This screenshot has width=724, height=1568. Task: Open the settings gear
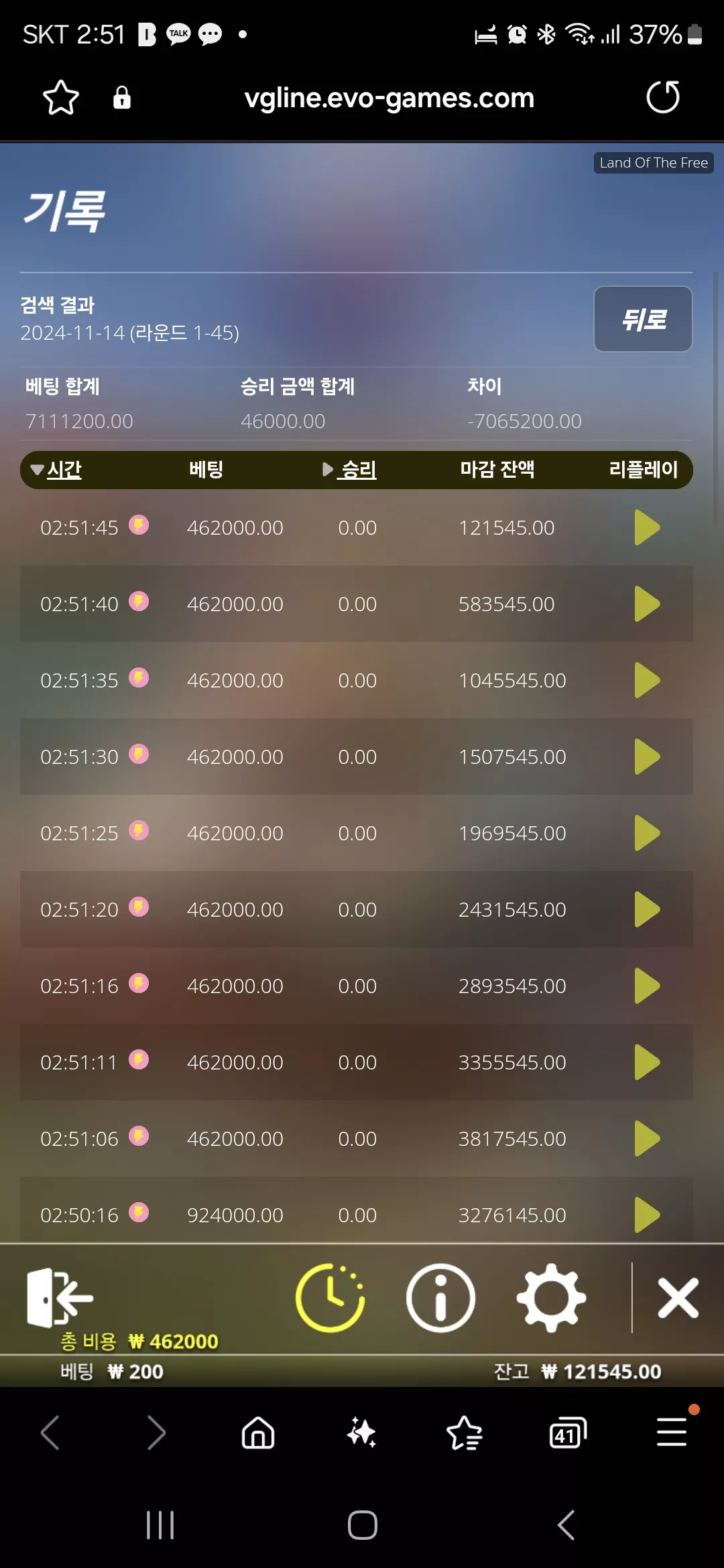[551, 1298]
